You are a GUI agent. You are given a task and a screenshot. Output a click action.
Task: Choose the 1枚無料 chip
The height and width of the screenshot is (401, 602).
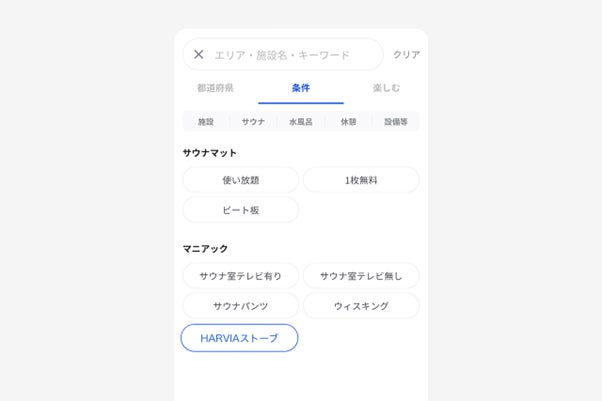[x=361, y=180]
